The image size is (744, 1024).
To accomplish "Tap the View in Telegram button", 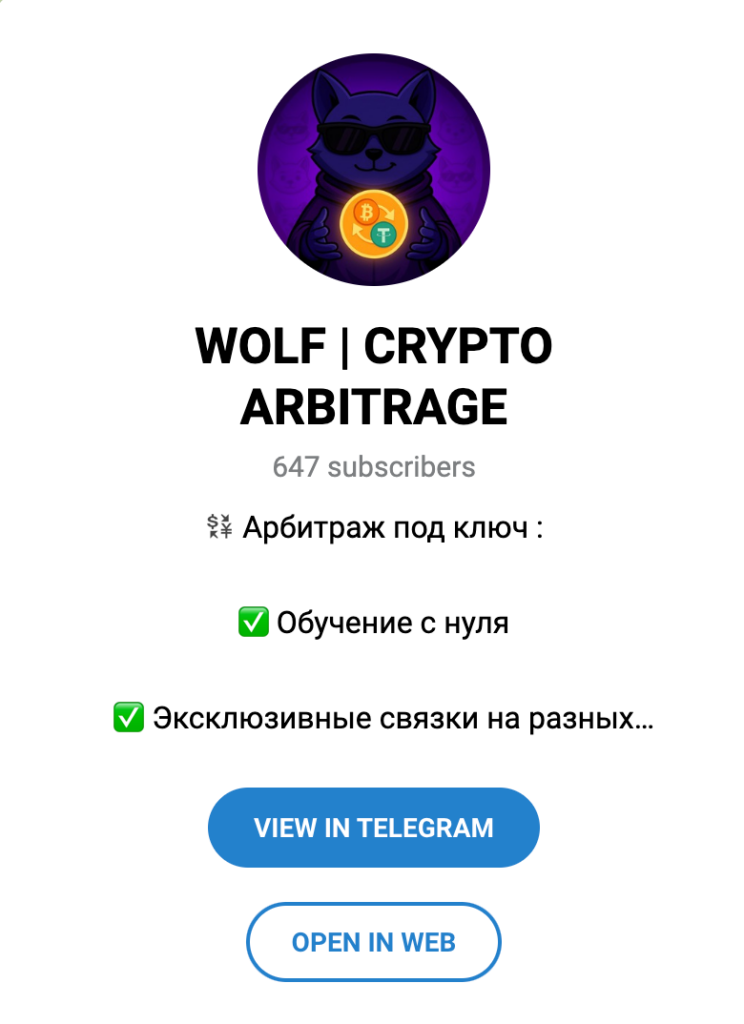I will (373, 827).
